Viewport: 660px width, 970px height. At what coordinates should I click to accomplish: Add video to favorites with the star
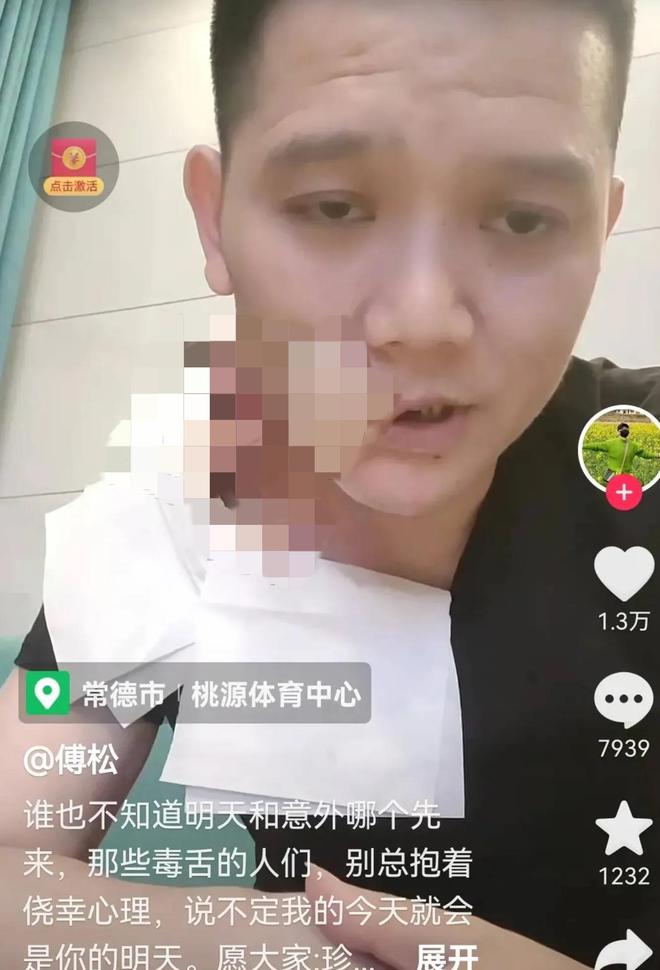(623, 829)
